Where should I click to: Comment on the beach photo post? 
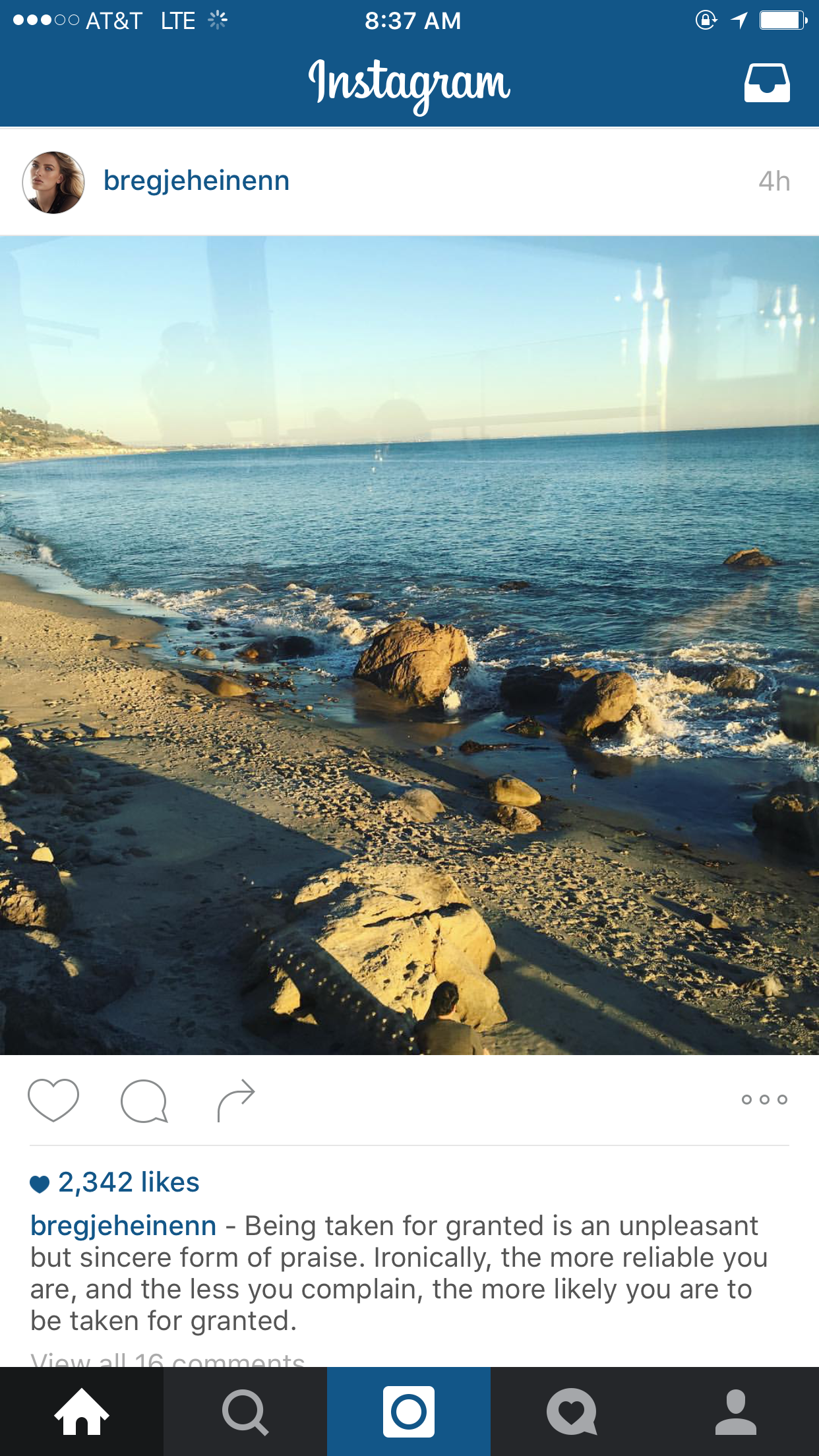[x=144, y=1100]
